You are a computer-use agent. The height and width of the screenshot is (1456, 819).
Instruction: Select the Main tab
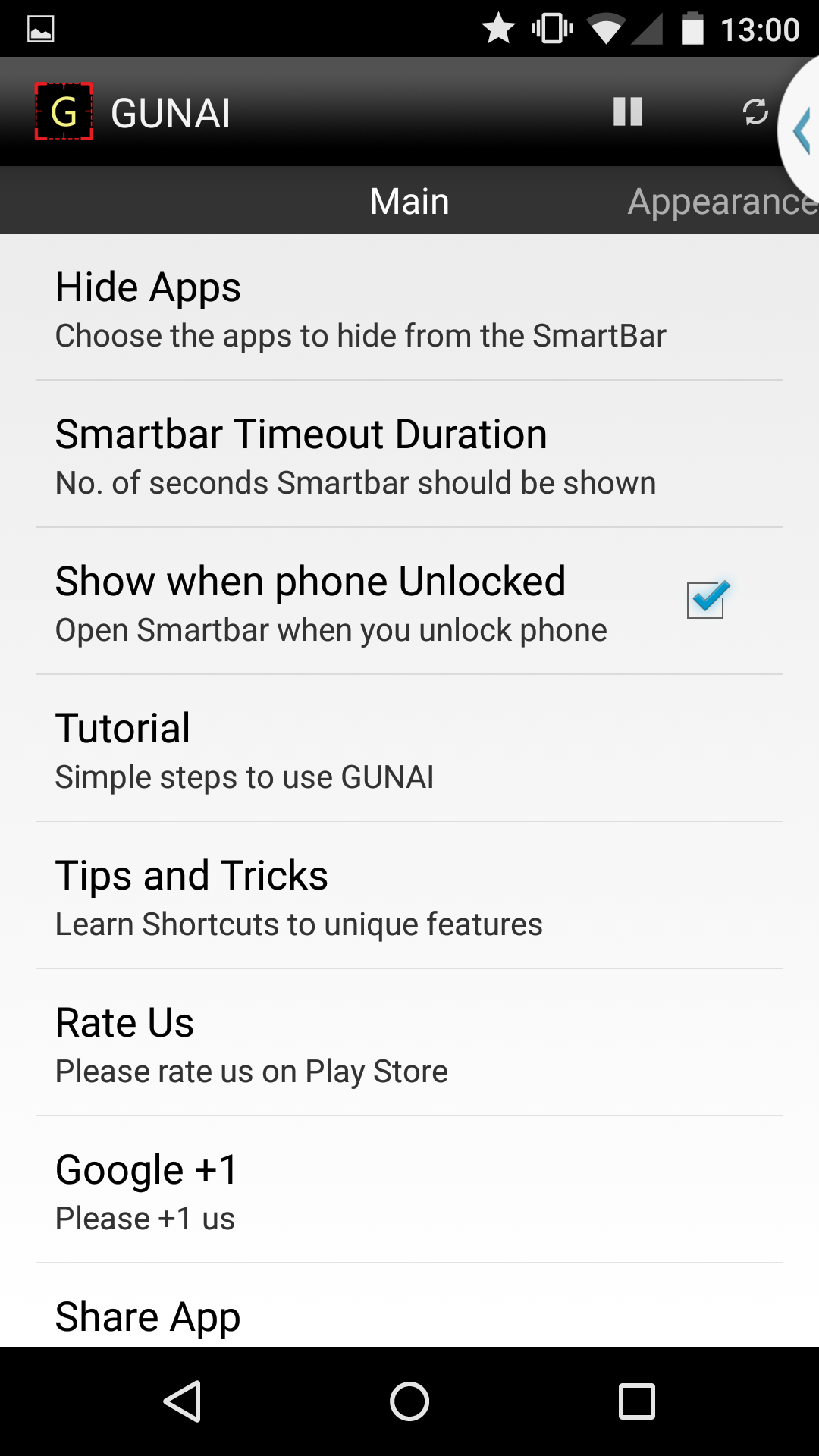tap(409, 202)
